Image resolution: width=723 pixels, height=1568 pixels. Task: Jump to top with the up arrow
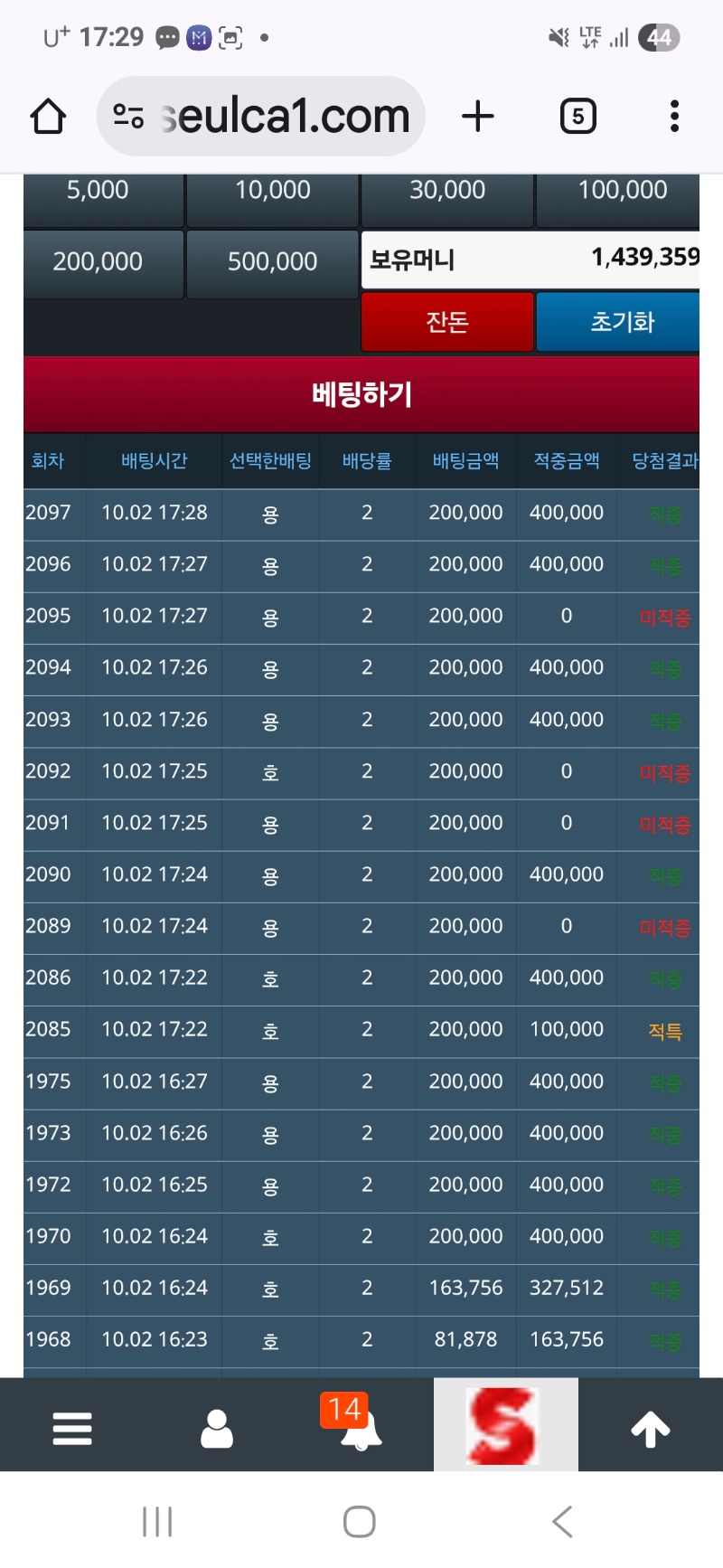click(x=650, y=1429)
